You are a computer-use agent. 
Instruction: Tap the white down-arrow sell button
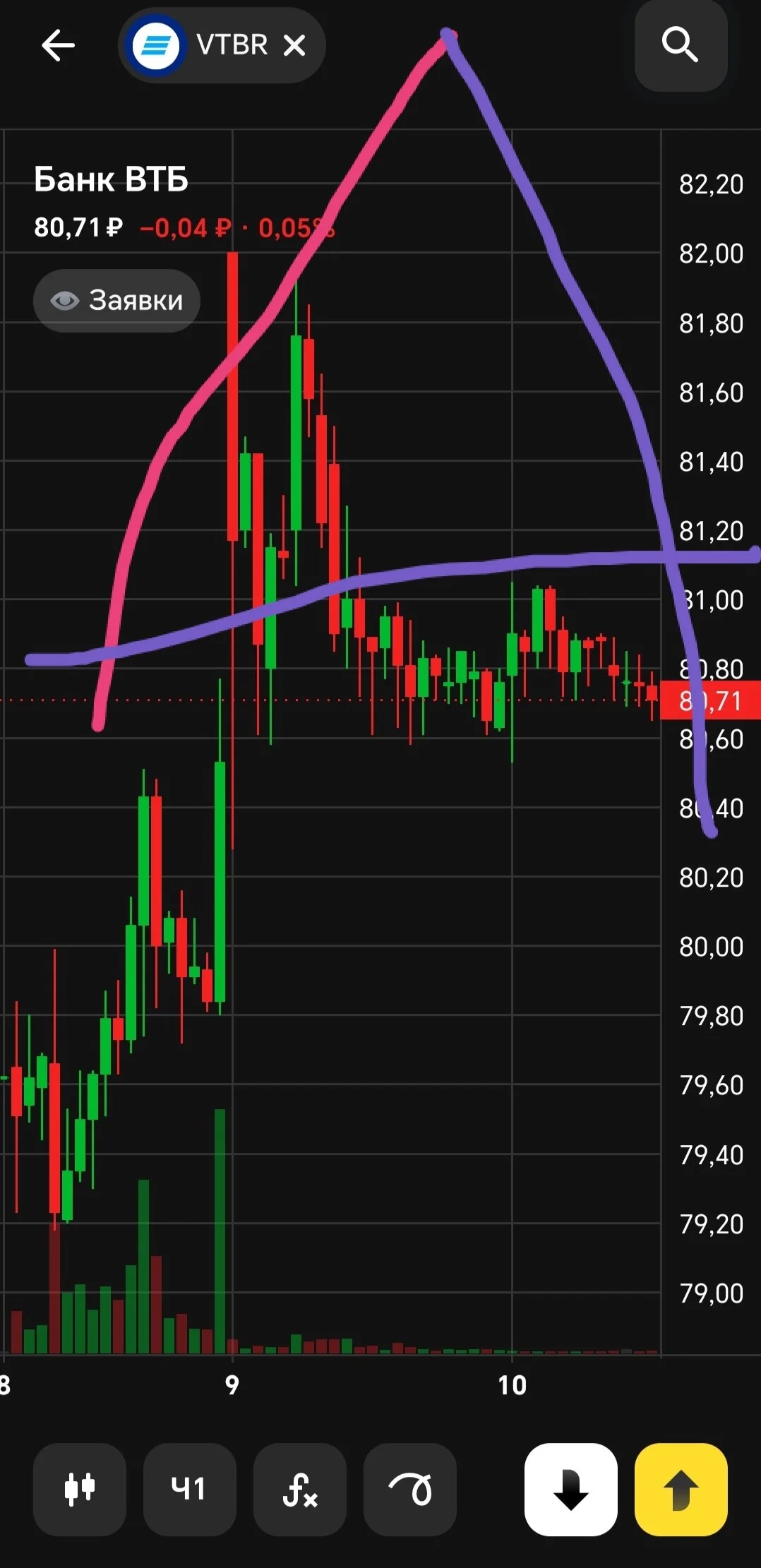click(x=571, y=1490)
